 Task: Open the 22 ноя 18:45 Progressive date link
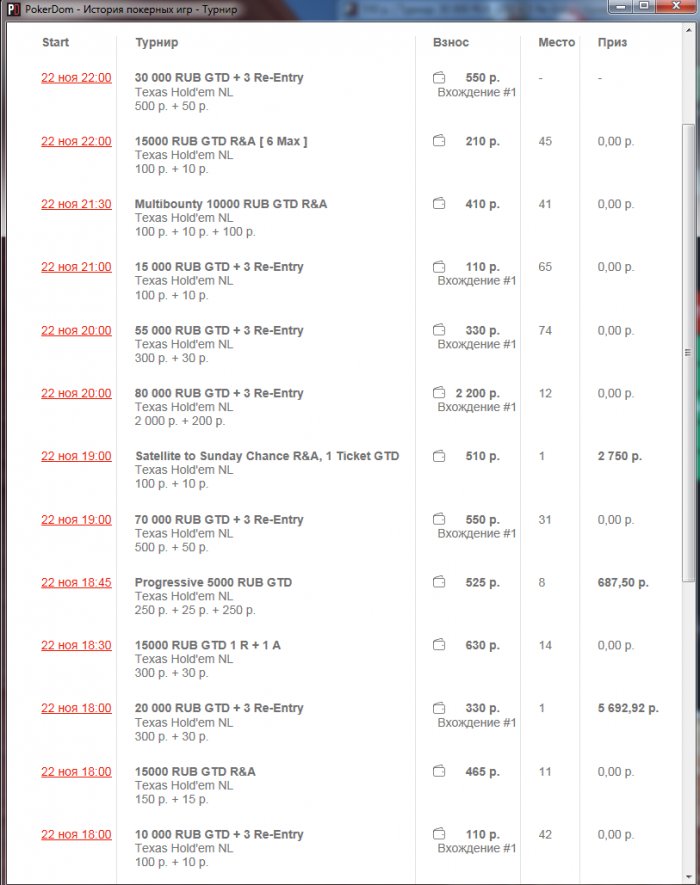[76, 582]
